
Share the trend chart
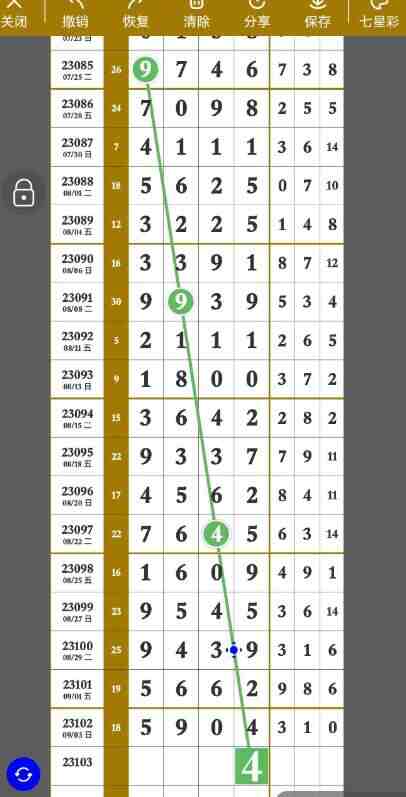257,15
